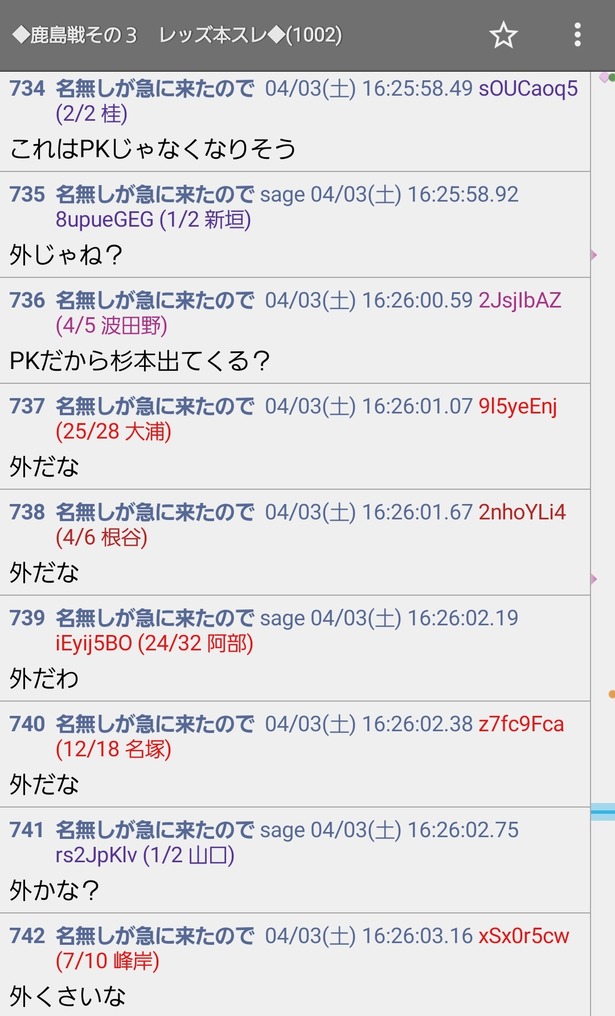This screenshot has height=1016, width=615.
Task: Show posts by ID 2nhoYLi4
Action: click(x=522, y=512)
